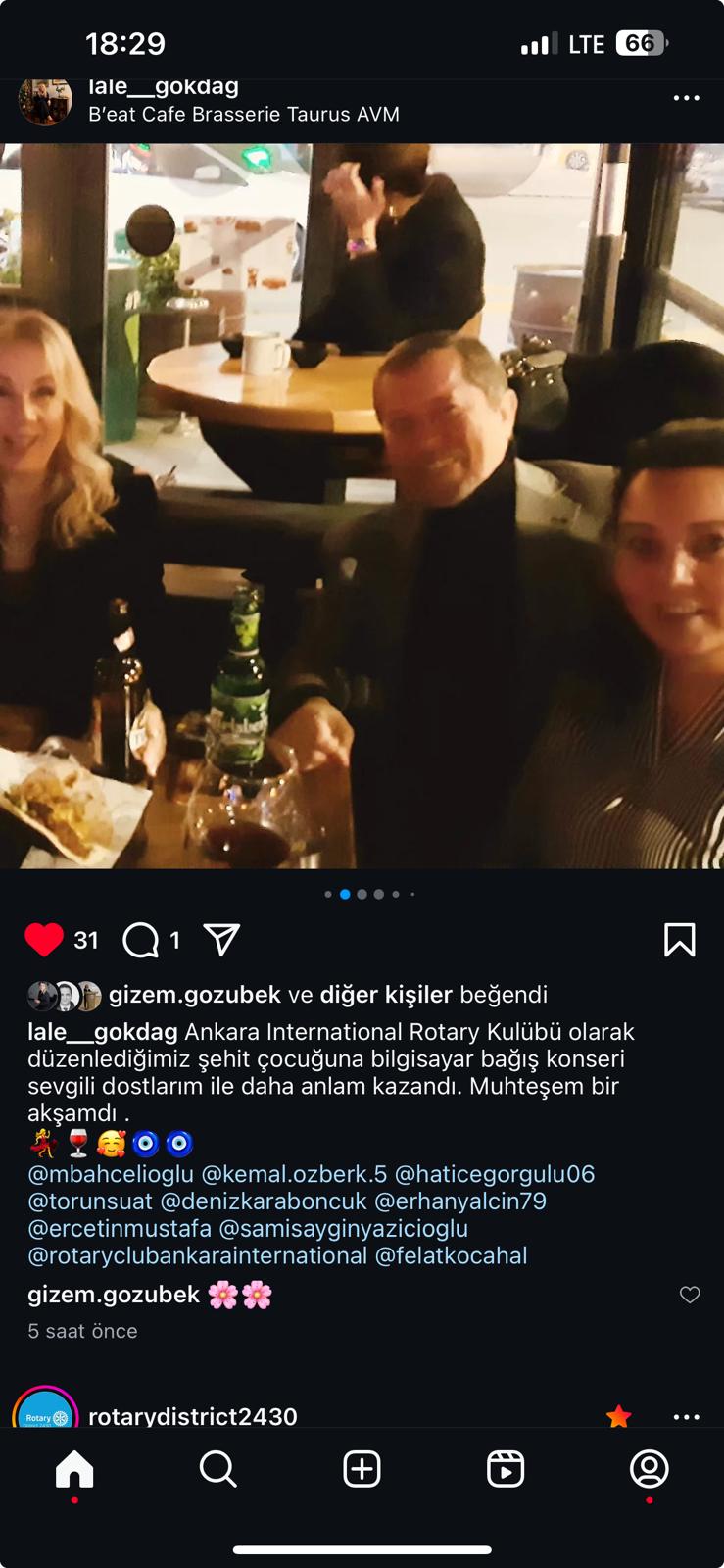Image resolution: width=724 pixels, height=1568 pixels.
Task: View diğer kişiler who liked
Action: (386, 994)
